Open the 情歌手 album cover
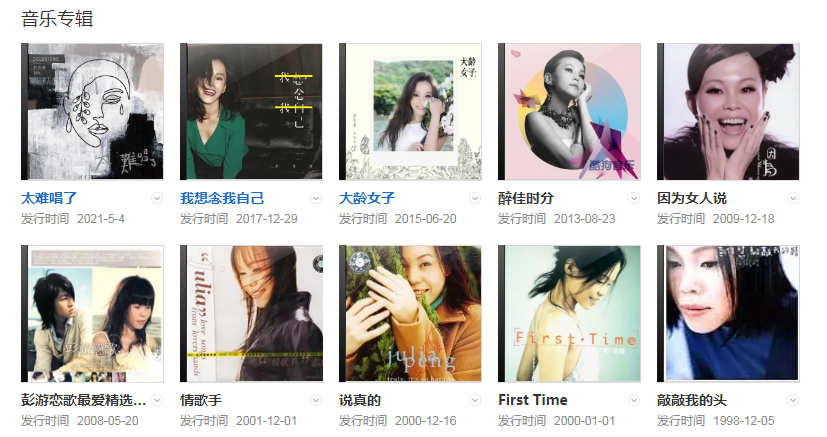The height and width of the screenshot is (437, 827). (x=251, y=313)
